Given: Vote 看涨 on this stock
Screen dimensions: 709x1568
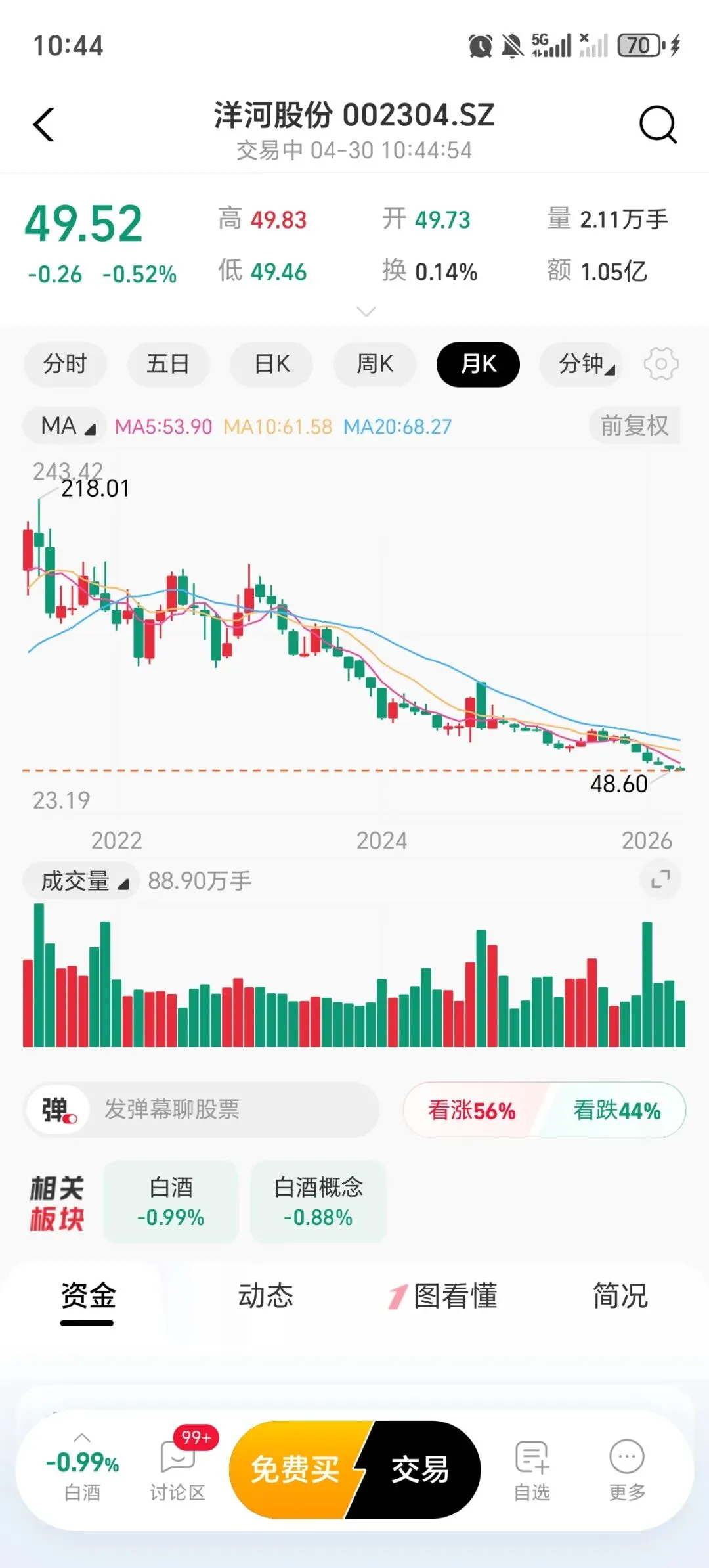Looking at the screenshot, I should click(x=472, y=1110).
